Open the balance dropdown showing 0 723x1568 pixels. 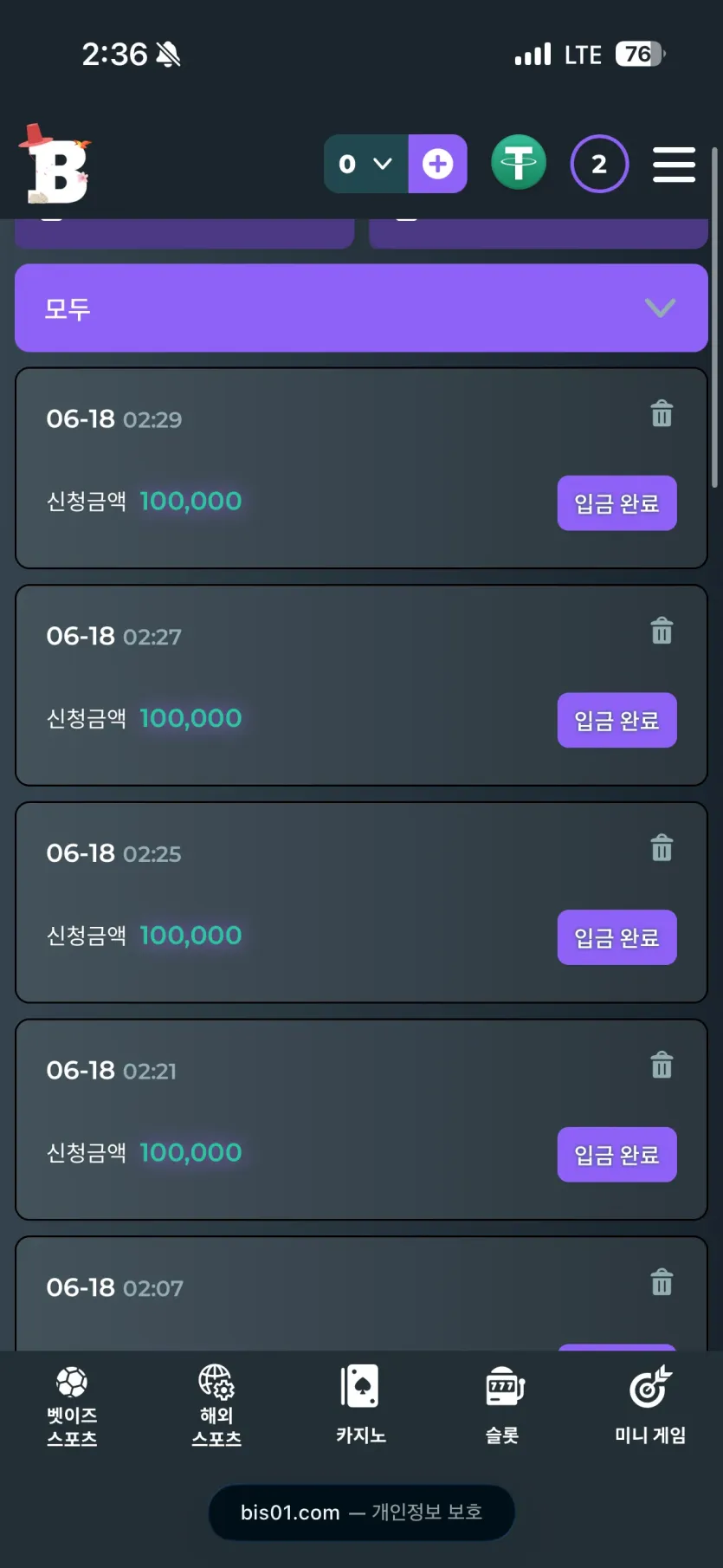point(366,164)
